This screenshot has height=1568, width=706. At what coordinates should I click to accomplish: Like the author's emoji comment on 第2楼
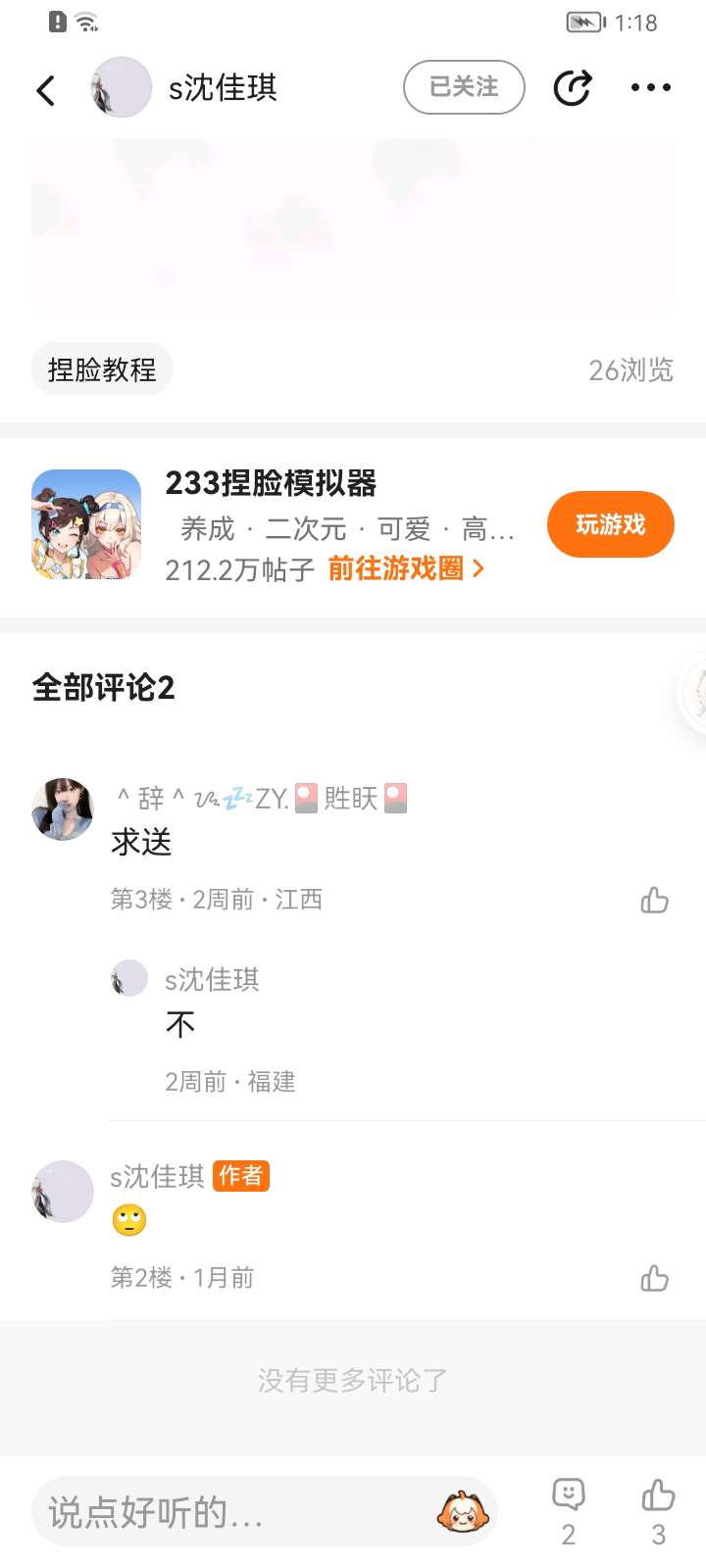[x=654, y=1278]
